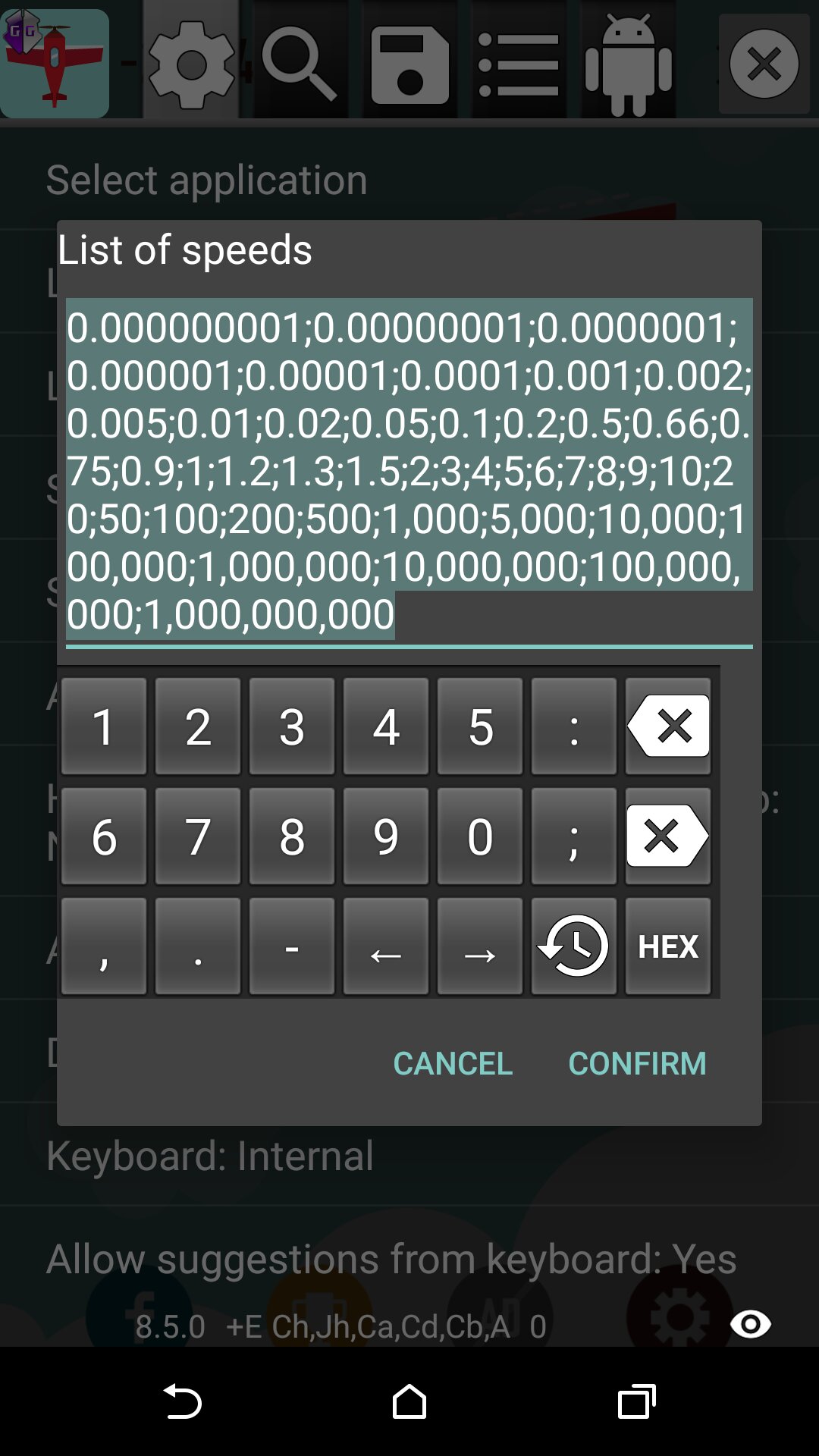Screen dimensions: 819x1456
Task: Go back using the system back button
Action: [x=182, y=1401]
